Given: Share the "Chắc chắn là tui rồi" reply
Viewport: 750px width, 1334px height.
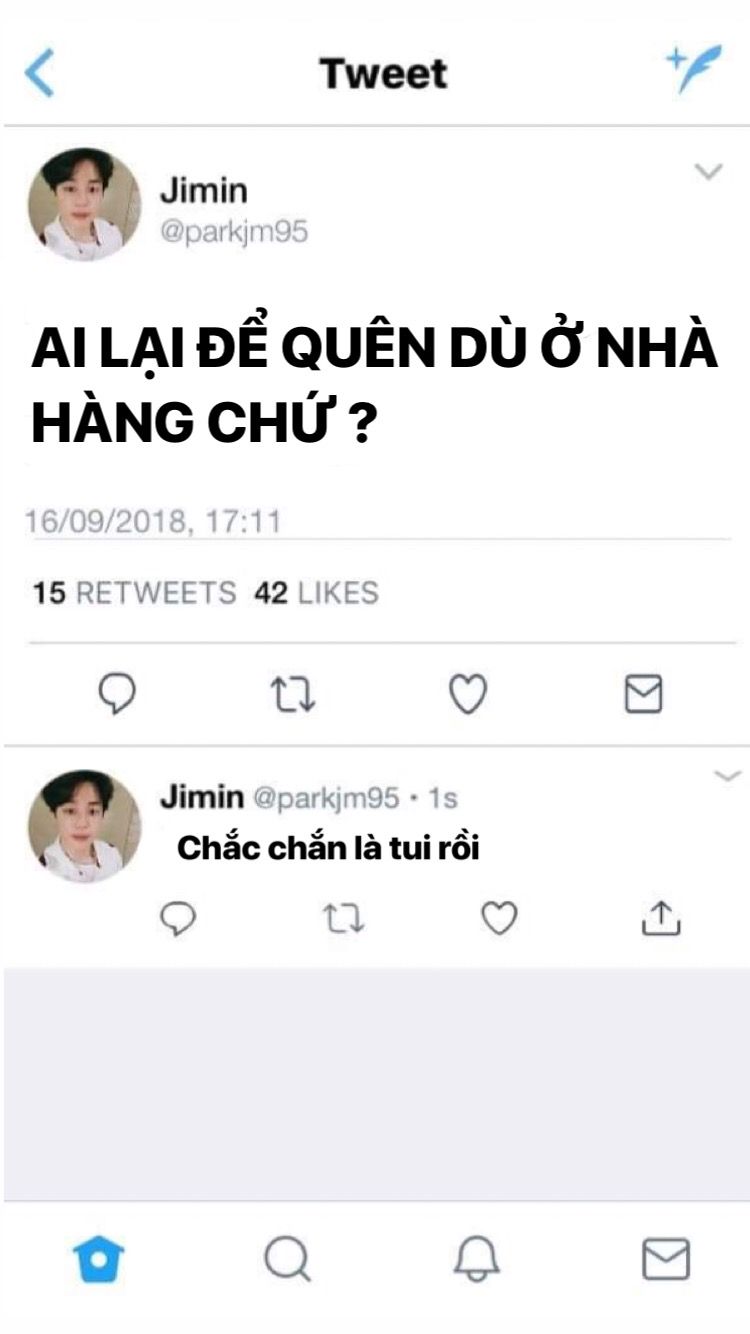Looking at the screenshot, I should pos(660,917).
